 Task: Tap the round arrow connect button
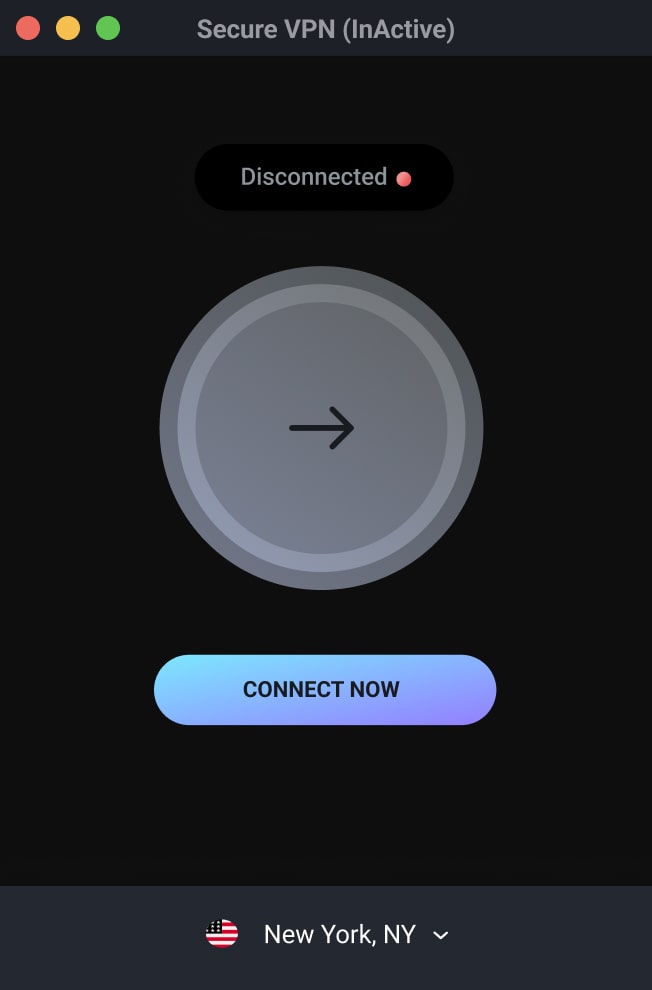coord(321,428)
